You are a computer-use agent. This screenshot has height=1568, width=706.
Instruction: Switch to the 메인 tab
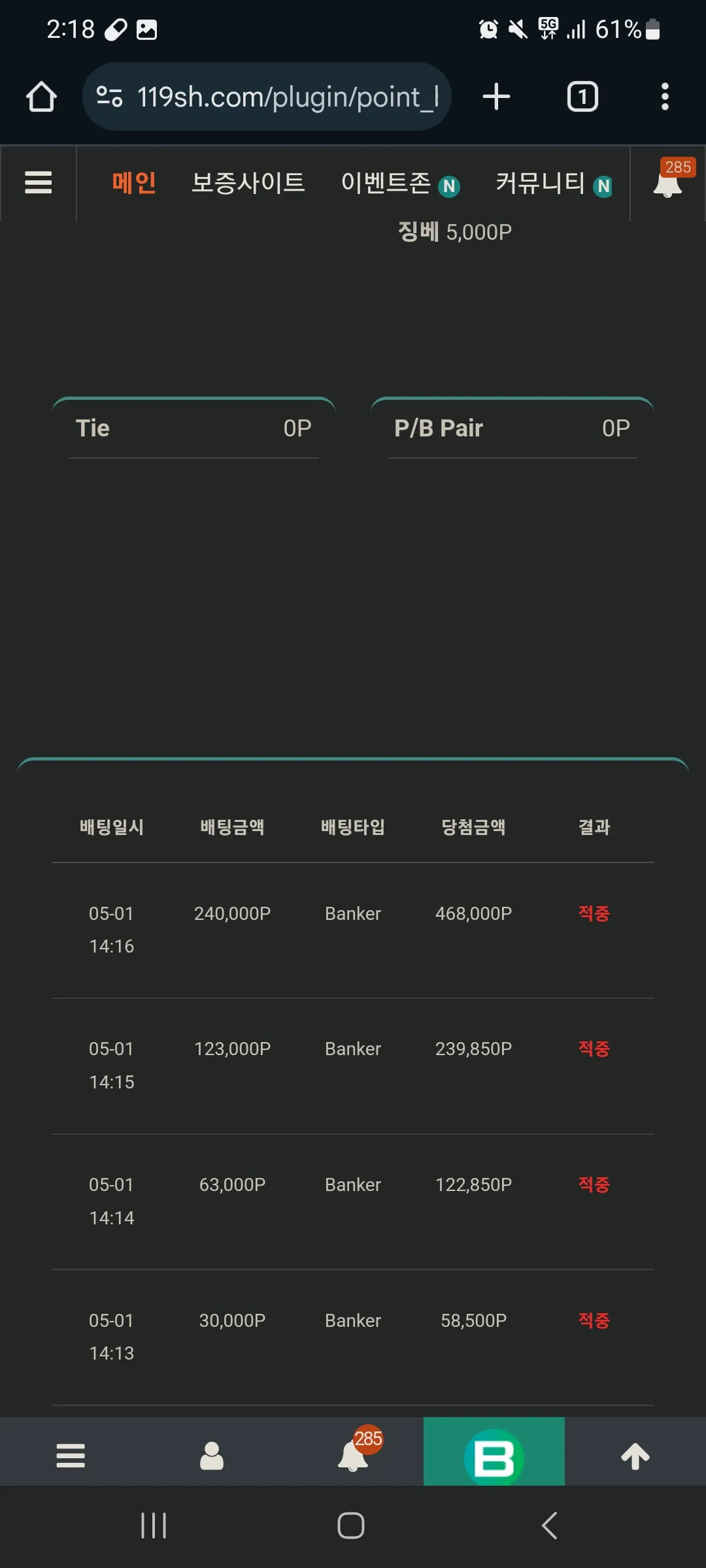click(x=134, y=182)
